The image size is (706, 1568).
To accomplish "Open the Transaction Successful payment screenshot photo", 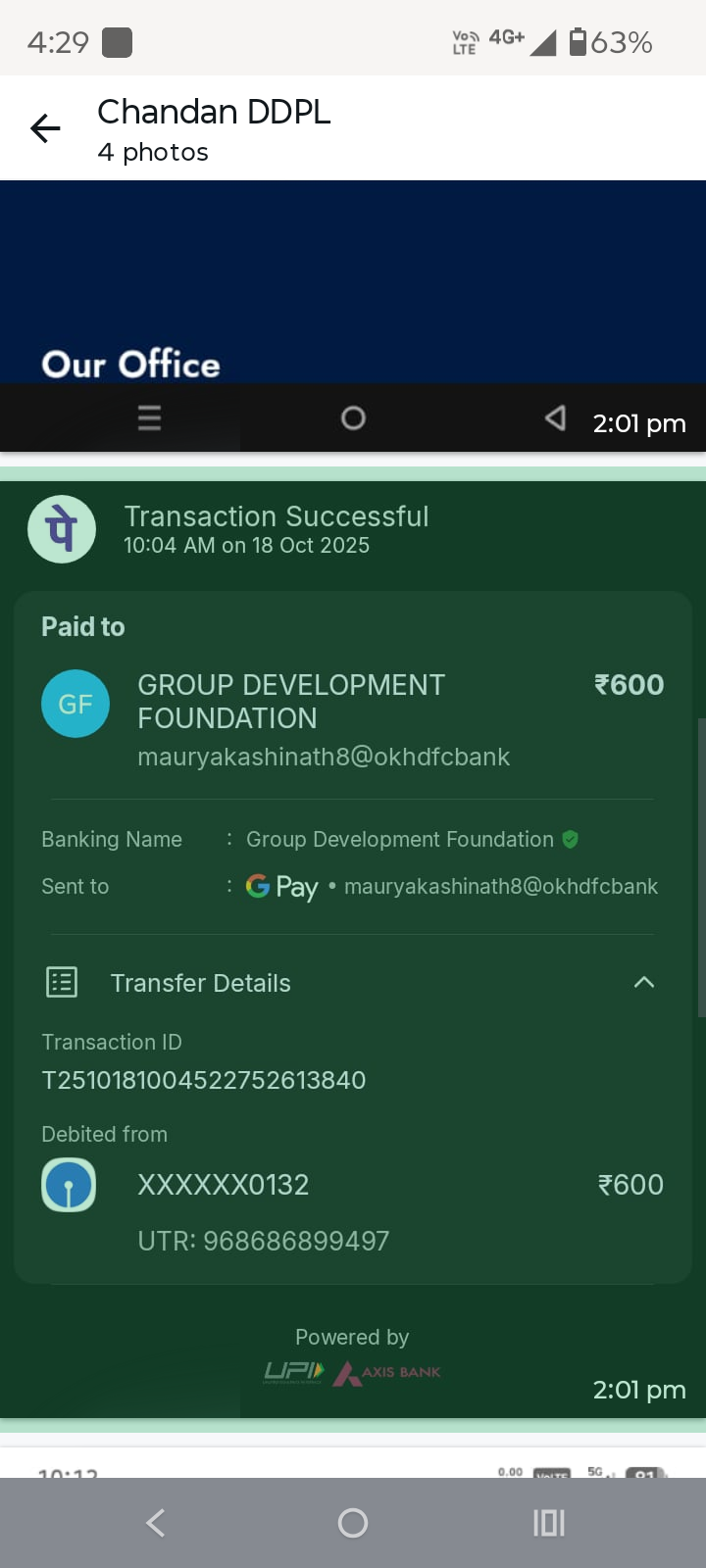I will click(x=353, y=941).
